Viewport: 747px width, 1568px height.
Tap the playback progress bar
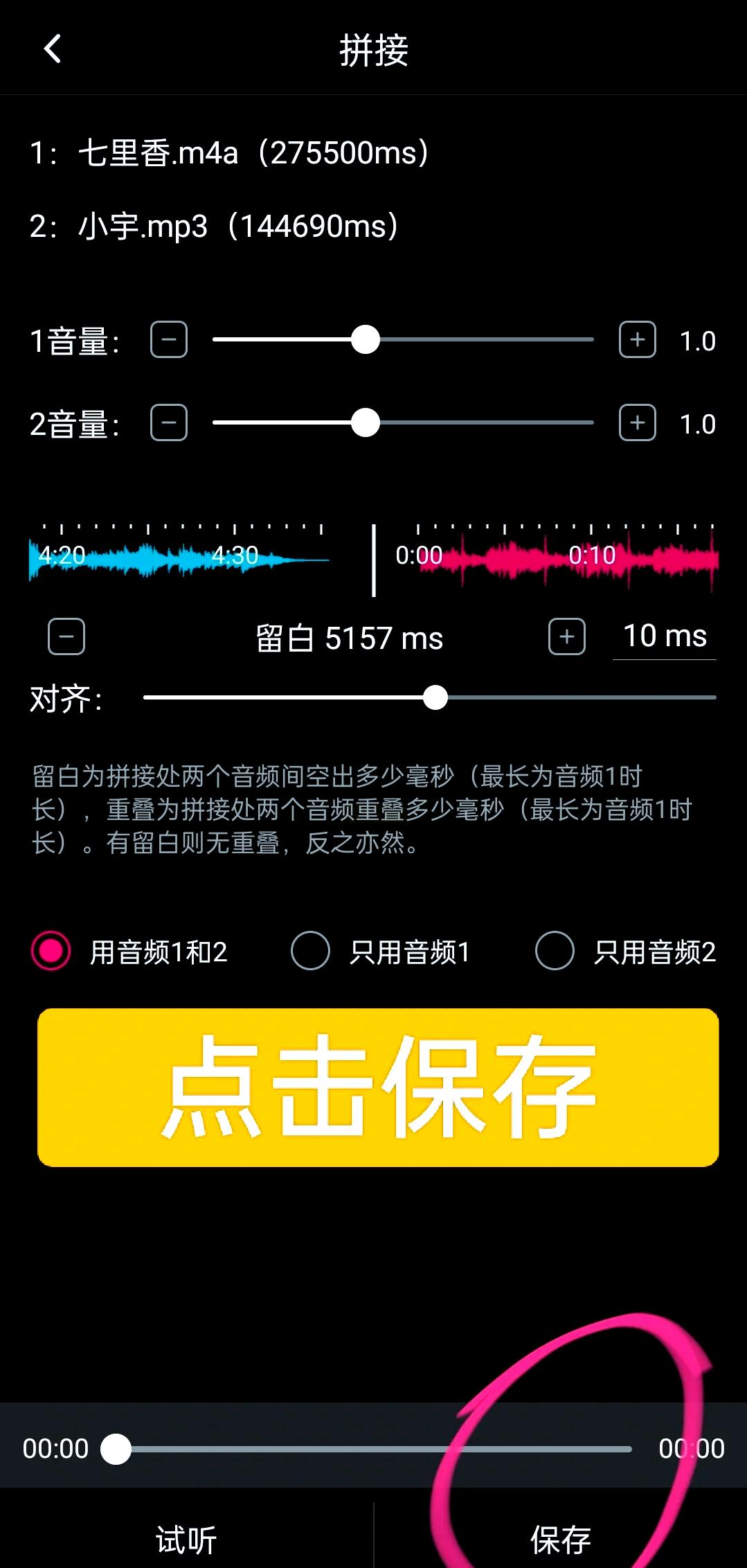click(x=374, y=1449)
